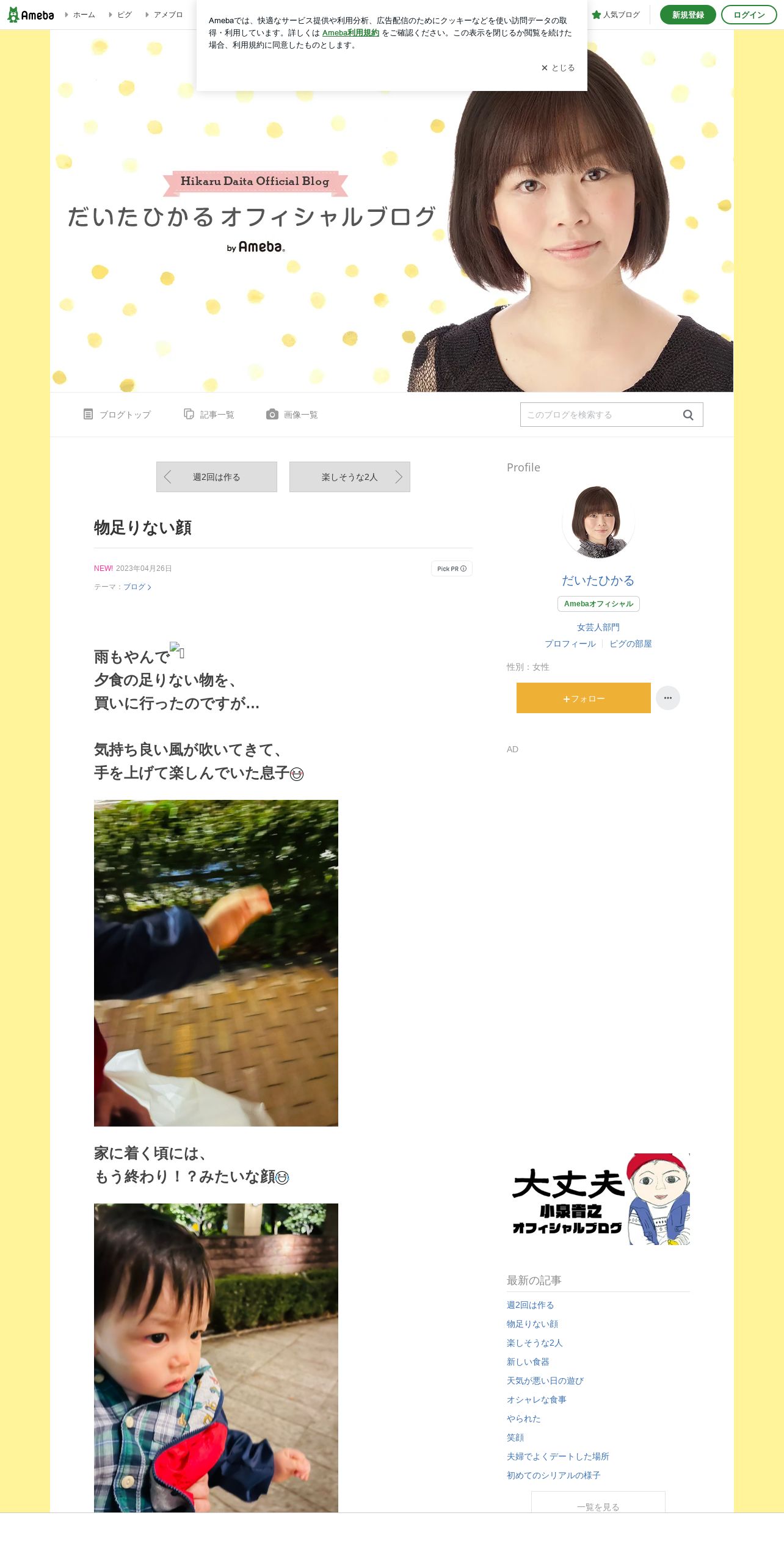Open the 記事一覧 tab

pos(209,415)
